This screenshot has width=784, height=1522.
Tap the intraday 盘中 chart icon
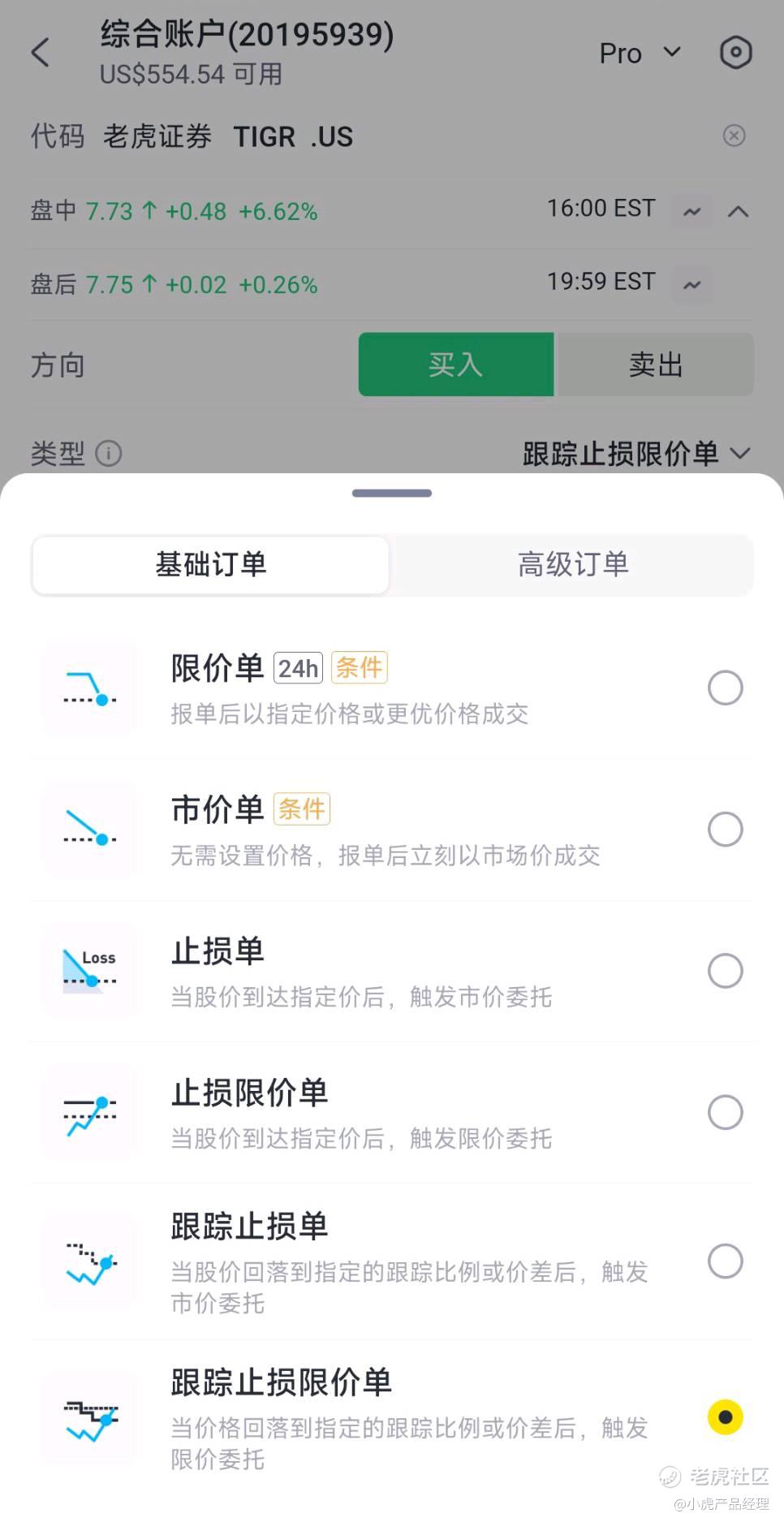click(x=692, y=212)
